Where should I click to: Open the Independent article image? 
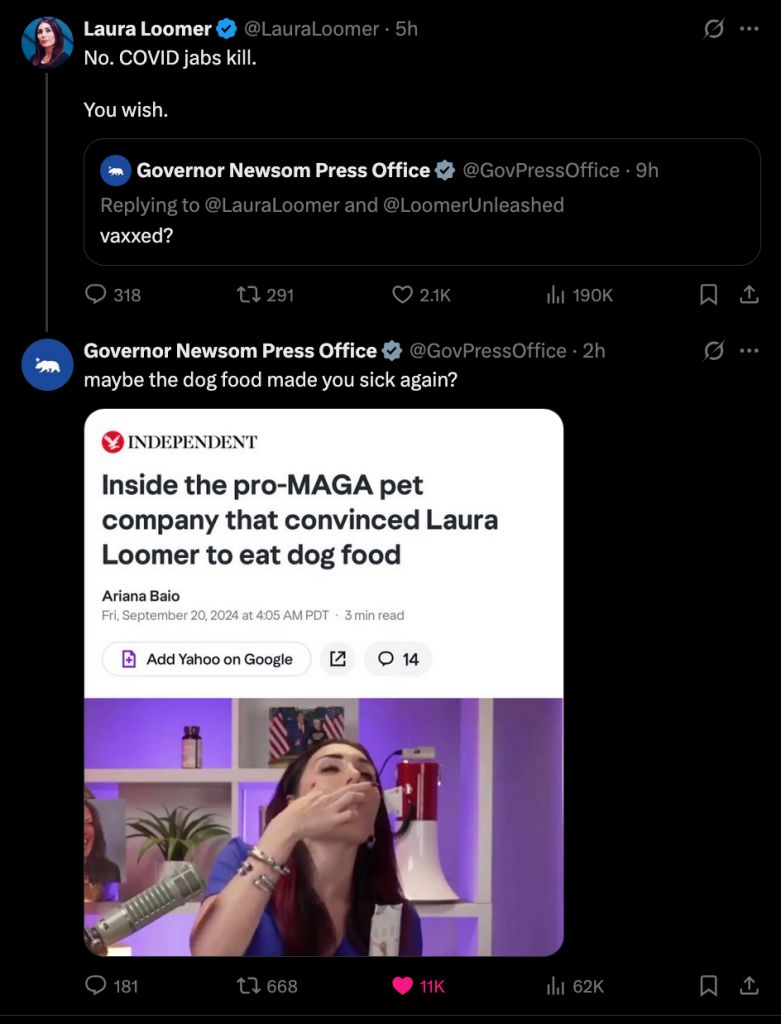click(323, 682)
